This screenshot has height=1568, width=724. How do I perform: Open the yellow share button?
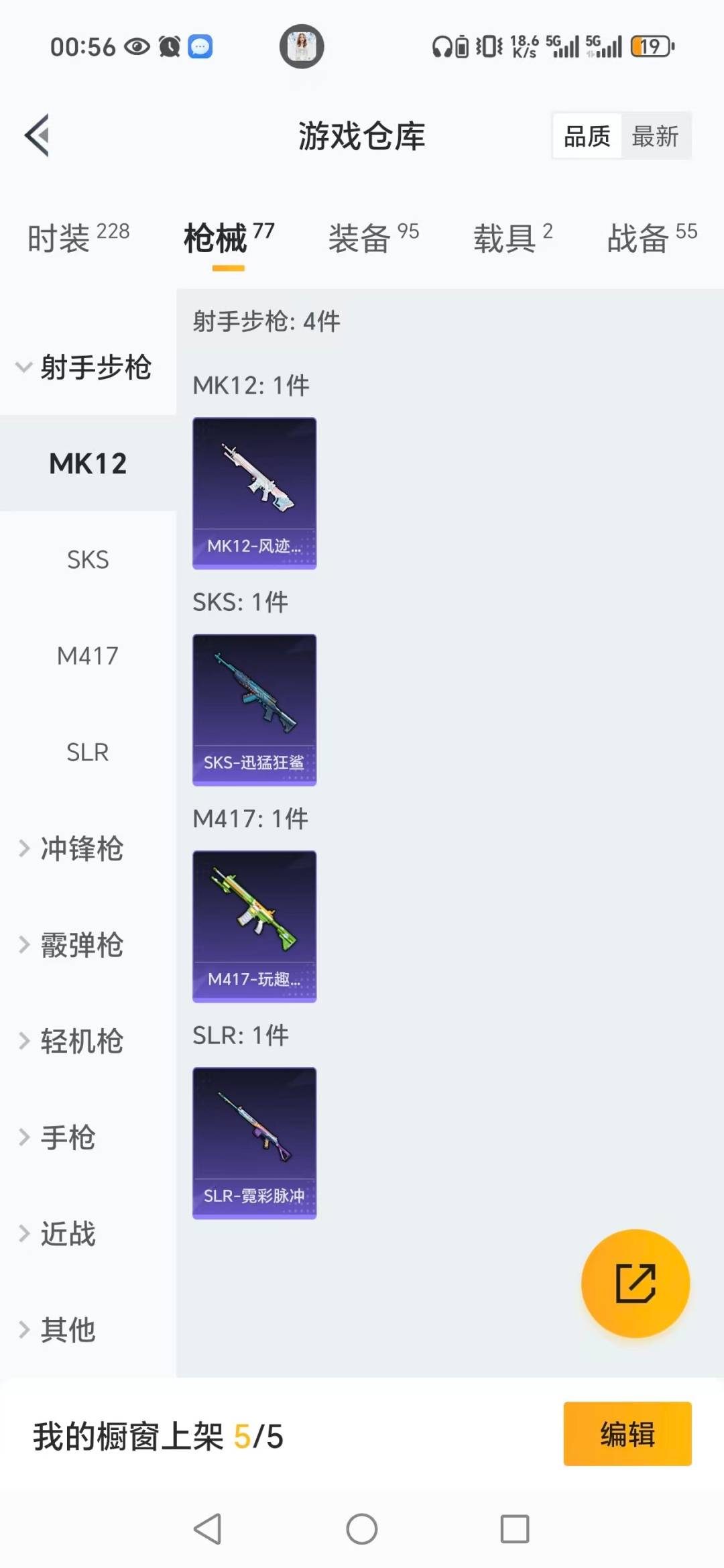tap(635, 1283)
